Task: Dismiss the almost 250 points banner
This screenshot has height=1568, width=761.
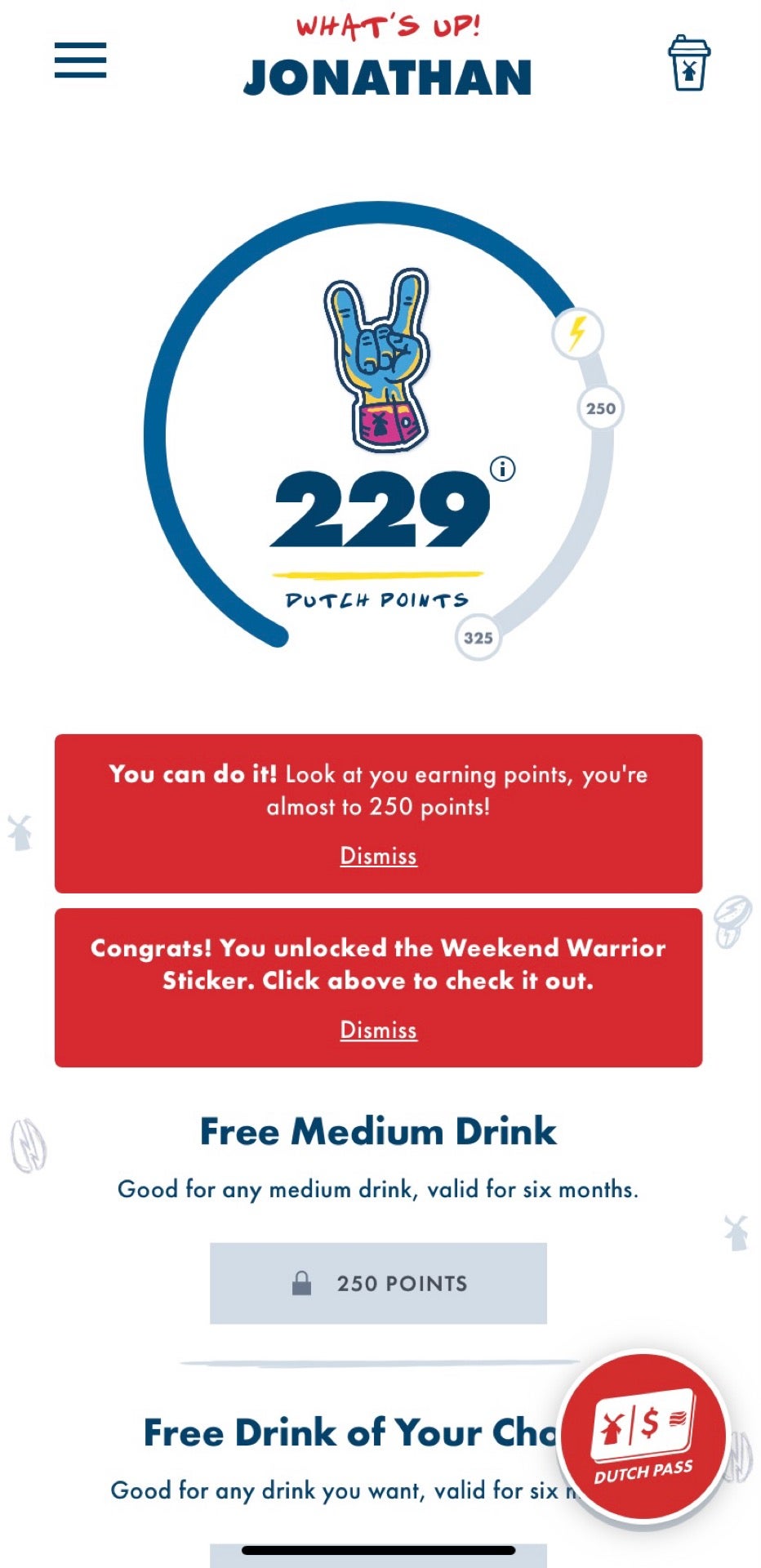Action: [378, 856]
